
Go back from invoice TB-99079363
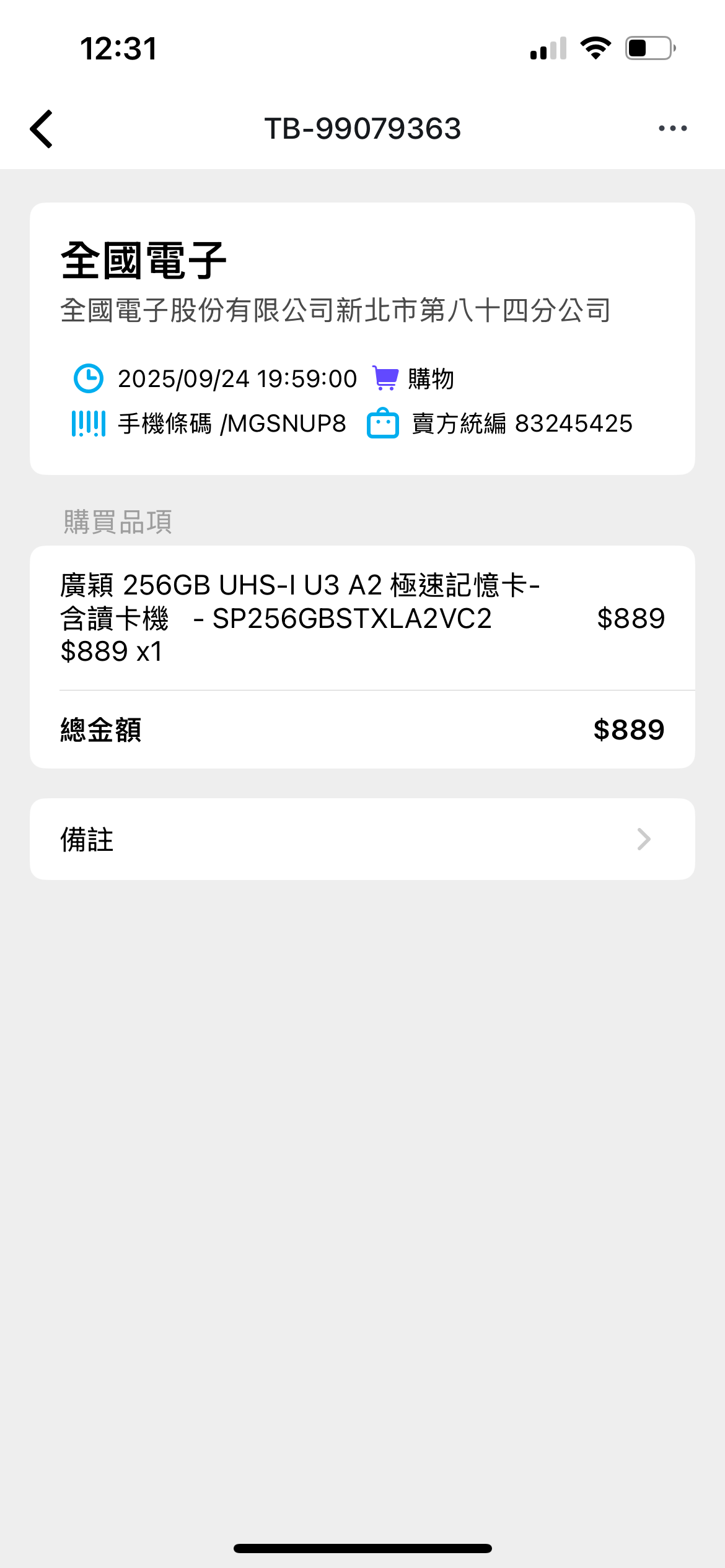[42, 129]
